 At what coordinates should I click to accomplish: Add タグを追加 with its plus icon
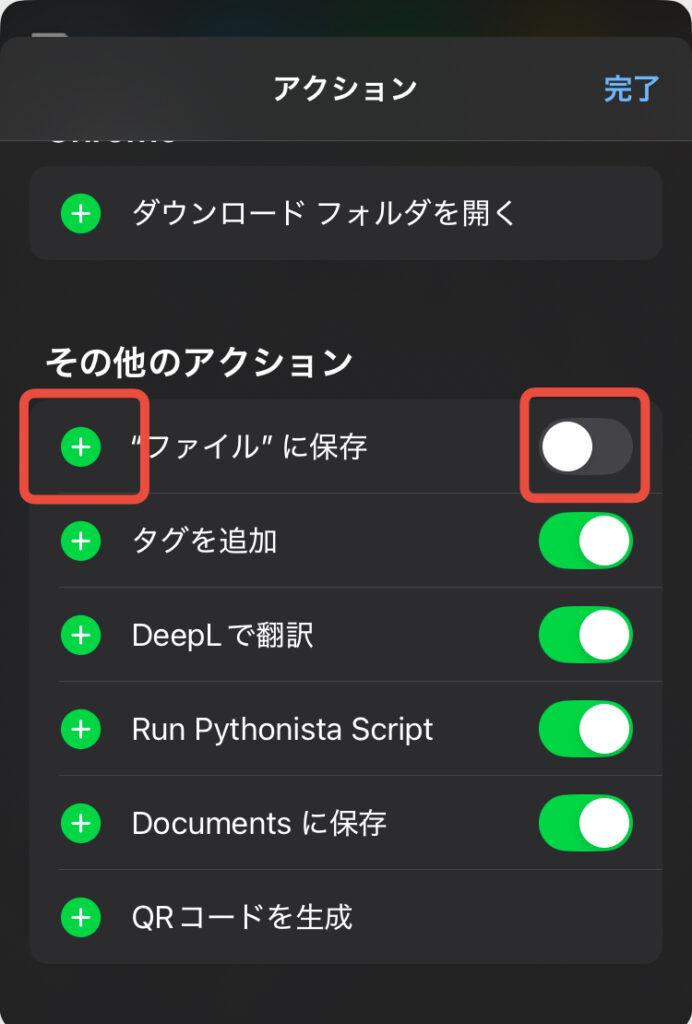pos(81,541)
